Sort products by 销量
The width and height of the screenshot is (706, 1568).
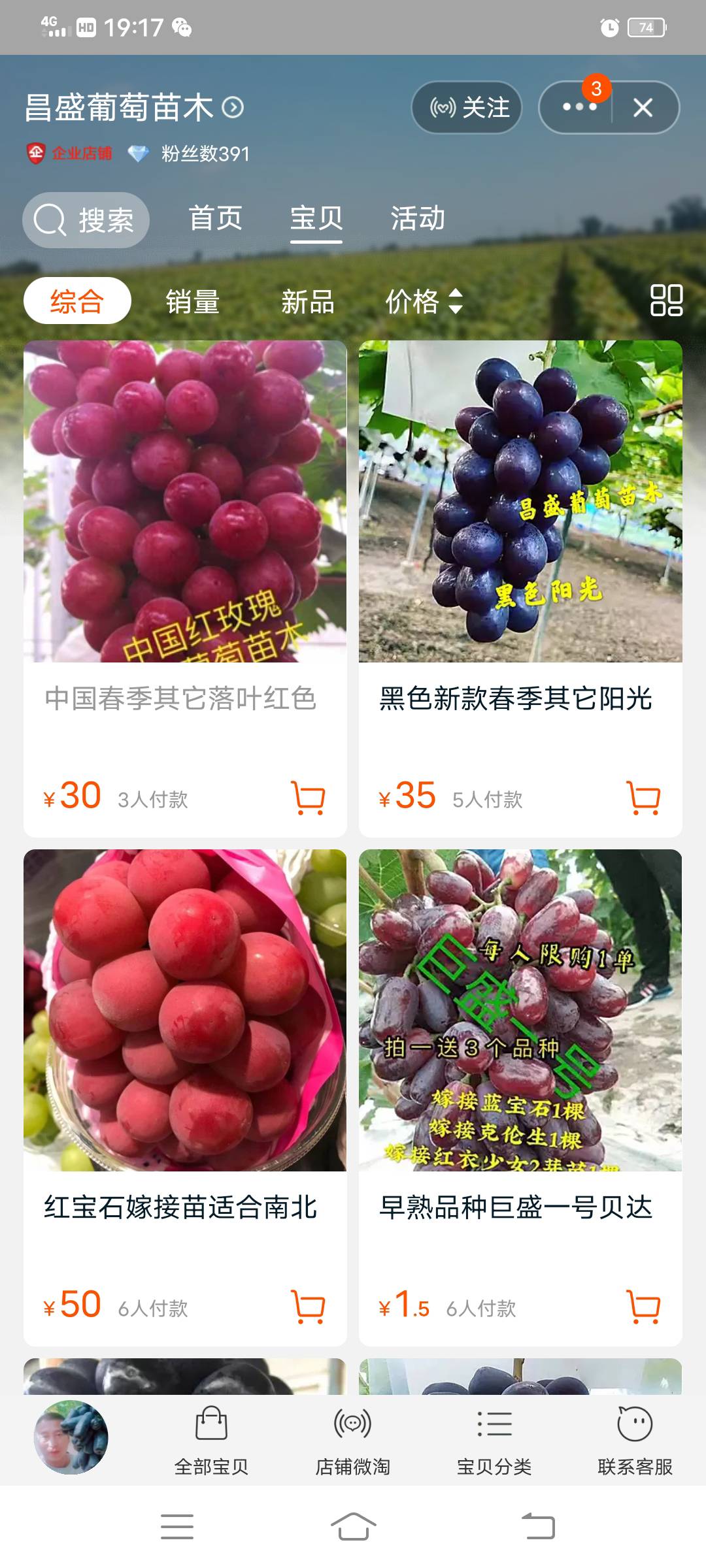[x=192, y=302]
